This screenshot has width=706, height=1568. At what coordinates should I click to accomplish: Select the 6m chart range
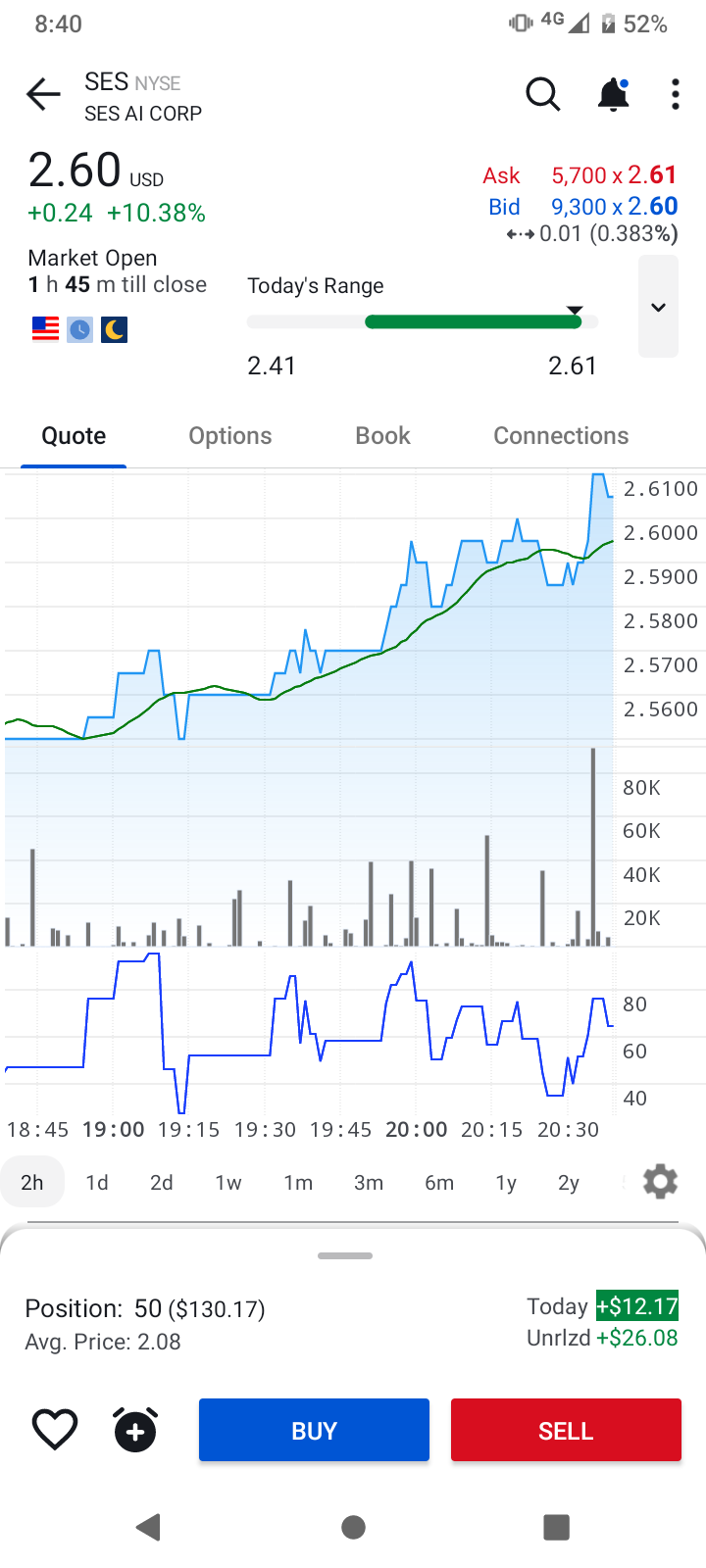439,1183
